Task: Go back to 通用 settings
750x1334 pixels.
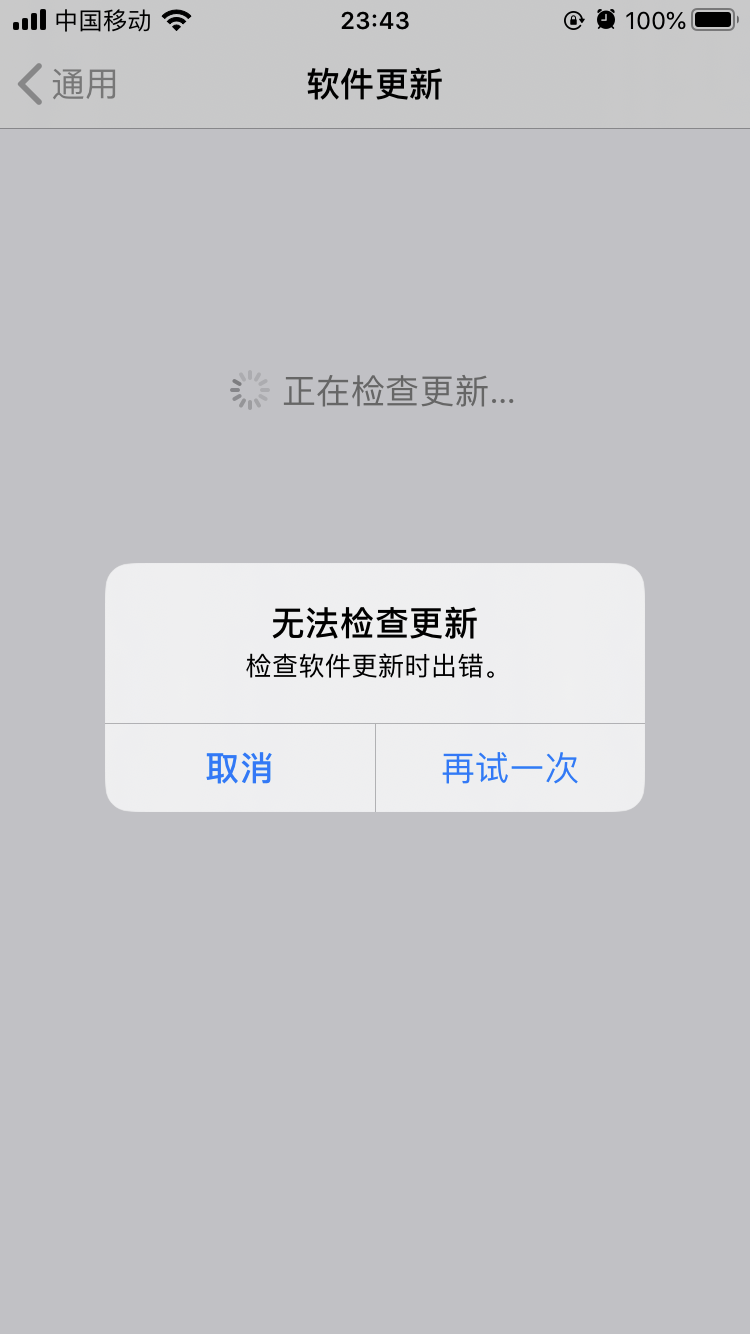Action: click(68, 85)
